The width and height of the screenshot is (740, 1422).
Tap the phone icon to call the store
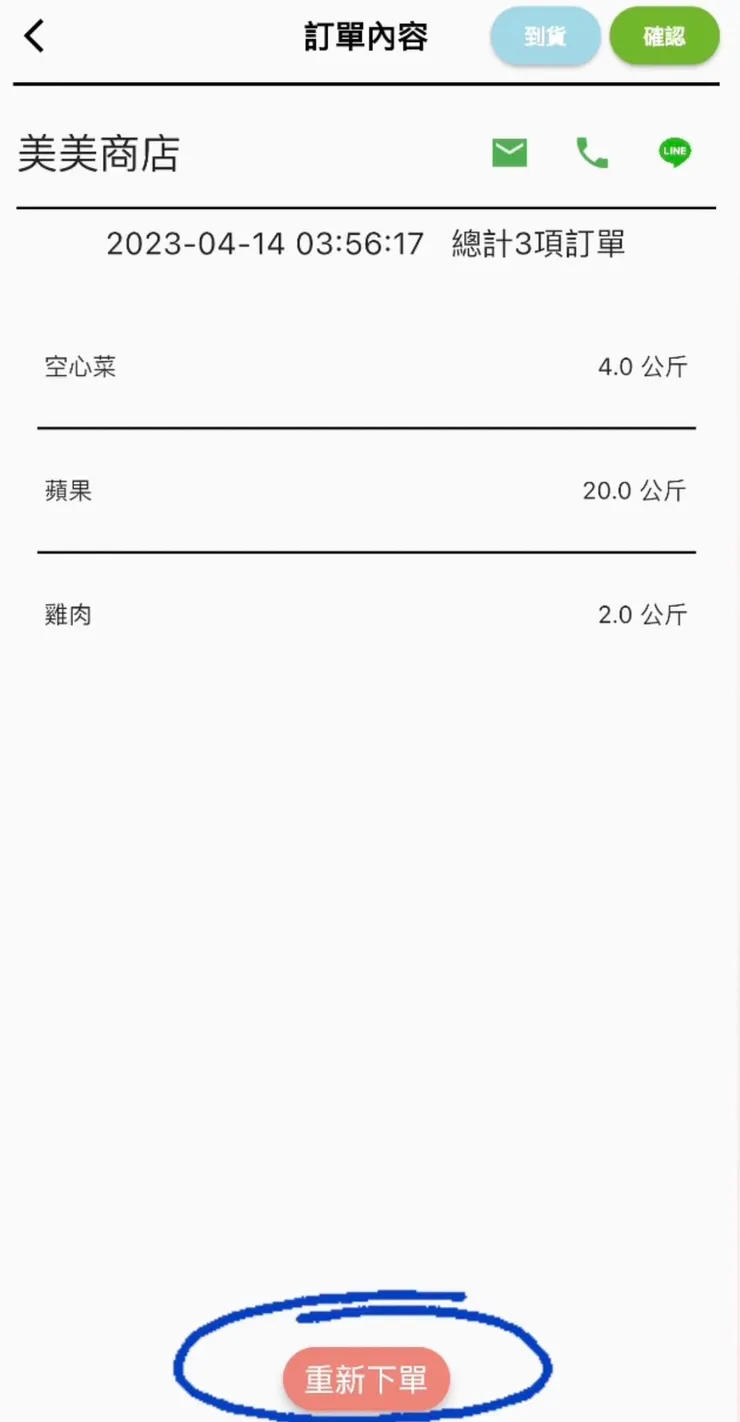[x=591, y=152]
